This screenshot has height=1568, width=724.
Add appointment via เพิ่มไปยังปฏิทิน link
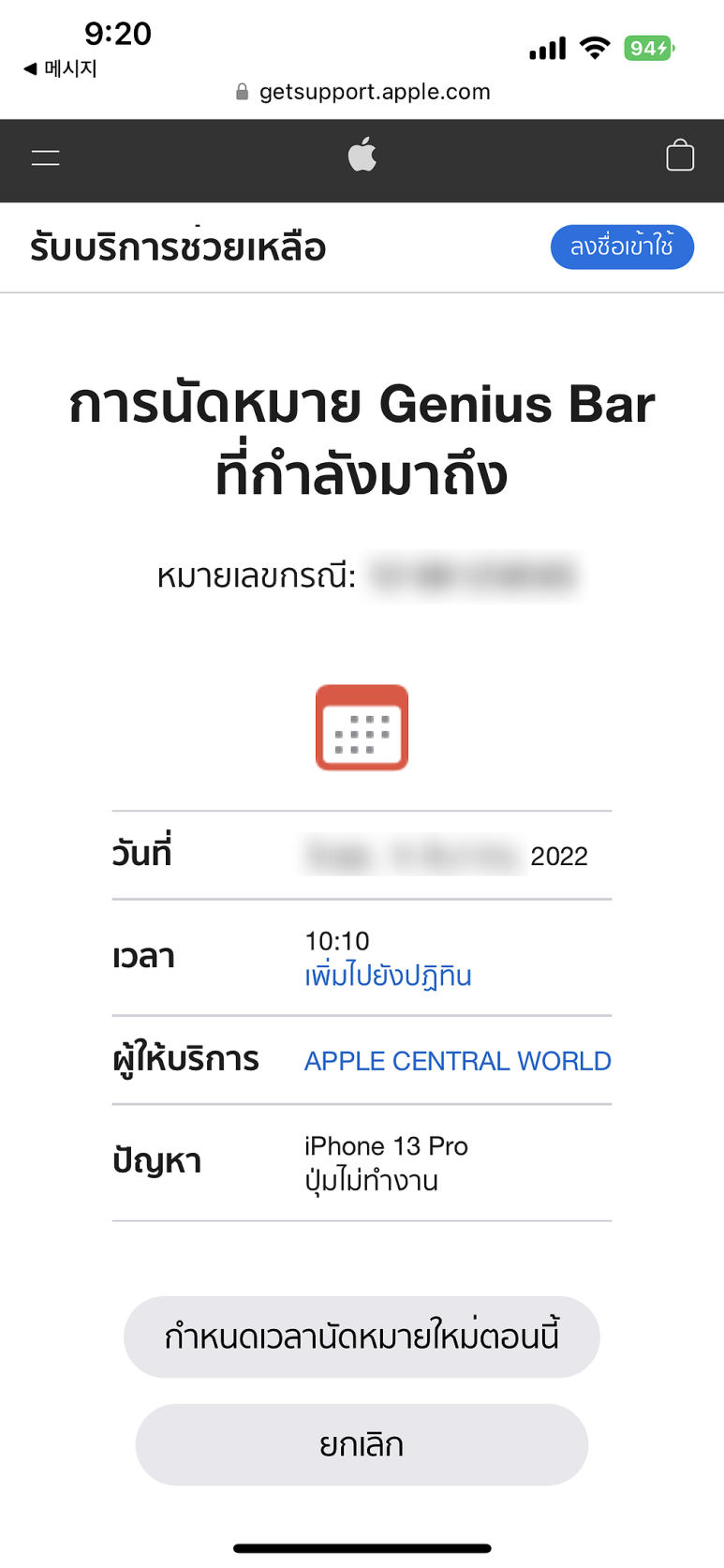point(388,977)
